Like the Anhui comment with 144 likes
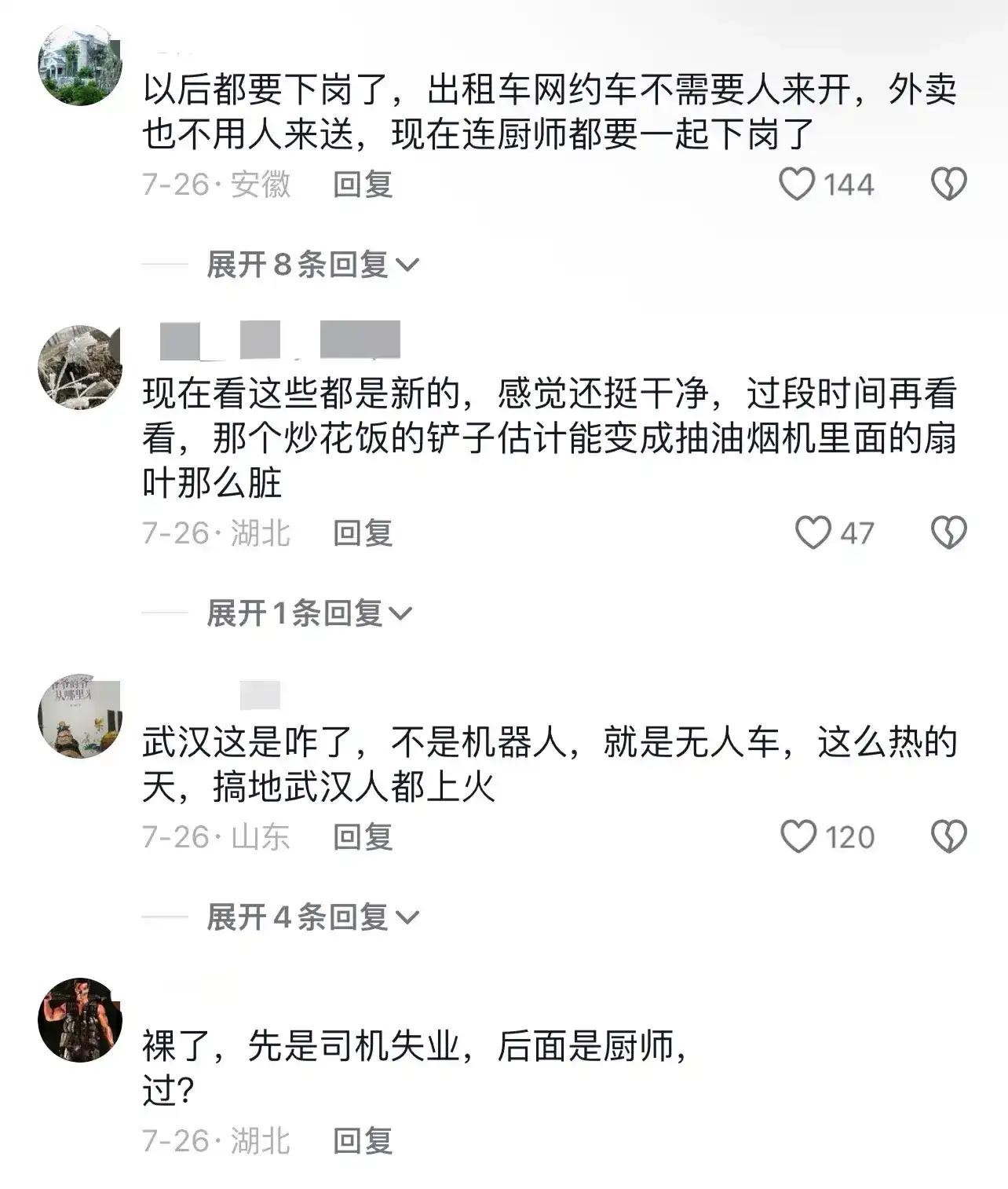This screenshot has width=1008, height=1189. (x=797, y=185)
